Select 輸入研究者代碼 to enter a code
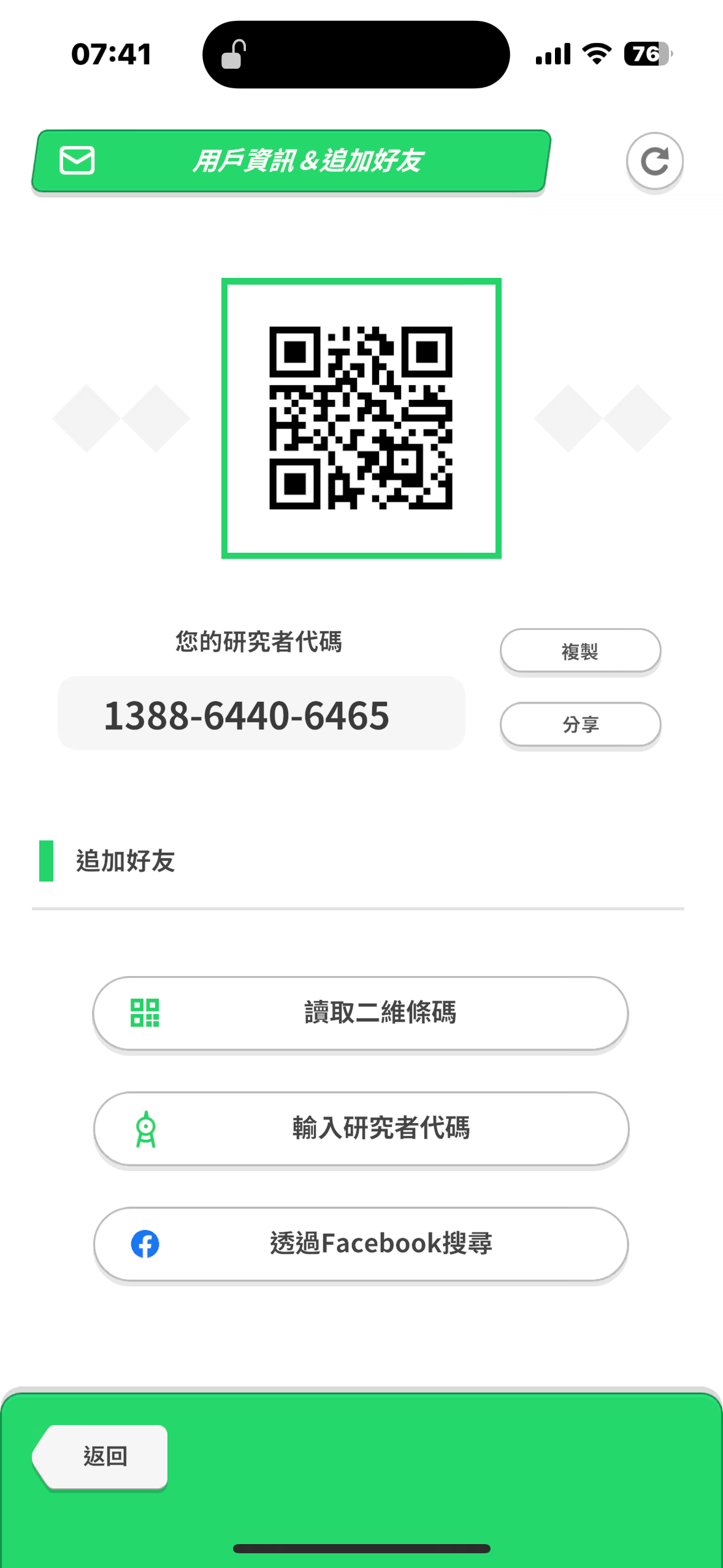The height and width of the screenshot is (1568, 723). [361, 1129]
